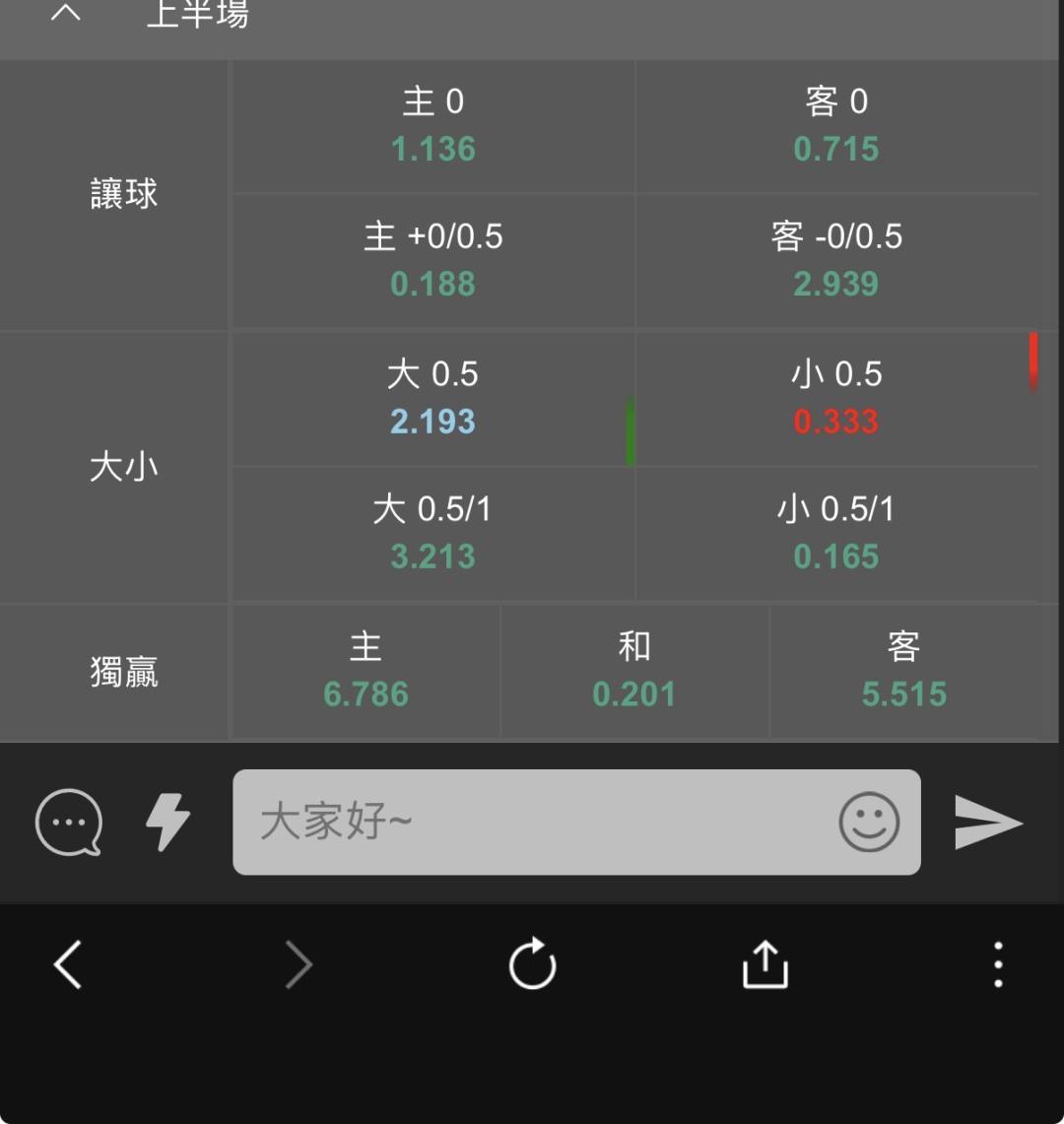Pick 主 +0/0.5 odds 0.188
The height and width of the screenshot is (1124, 1064).
[433, 261]
